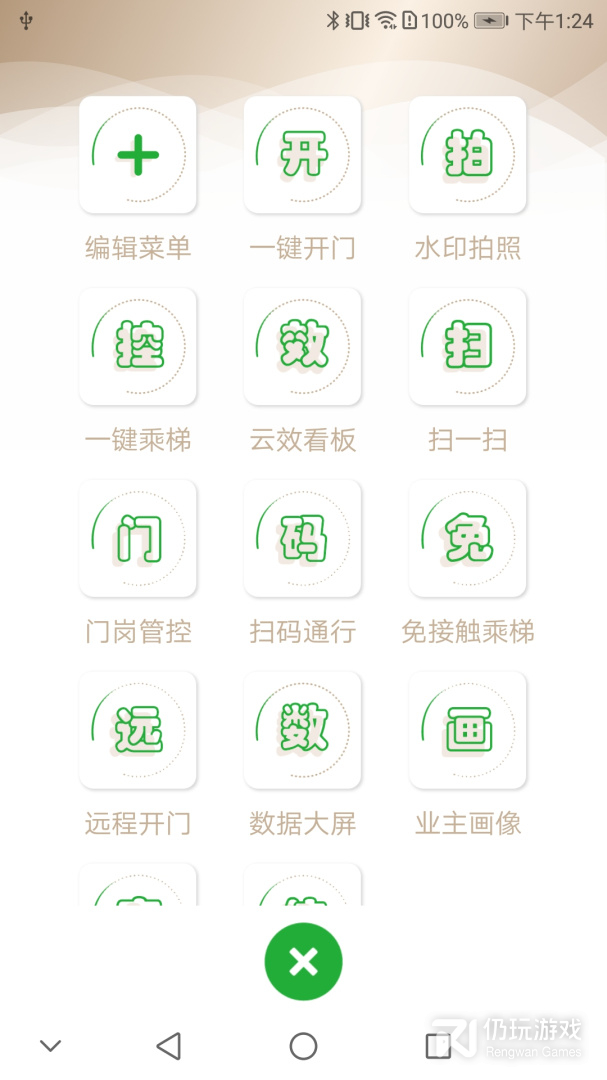The image size is (607, 1080).
Task: Open 门岗管控 management
Action: 138,539
